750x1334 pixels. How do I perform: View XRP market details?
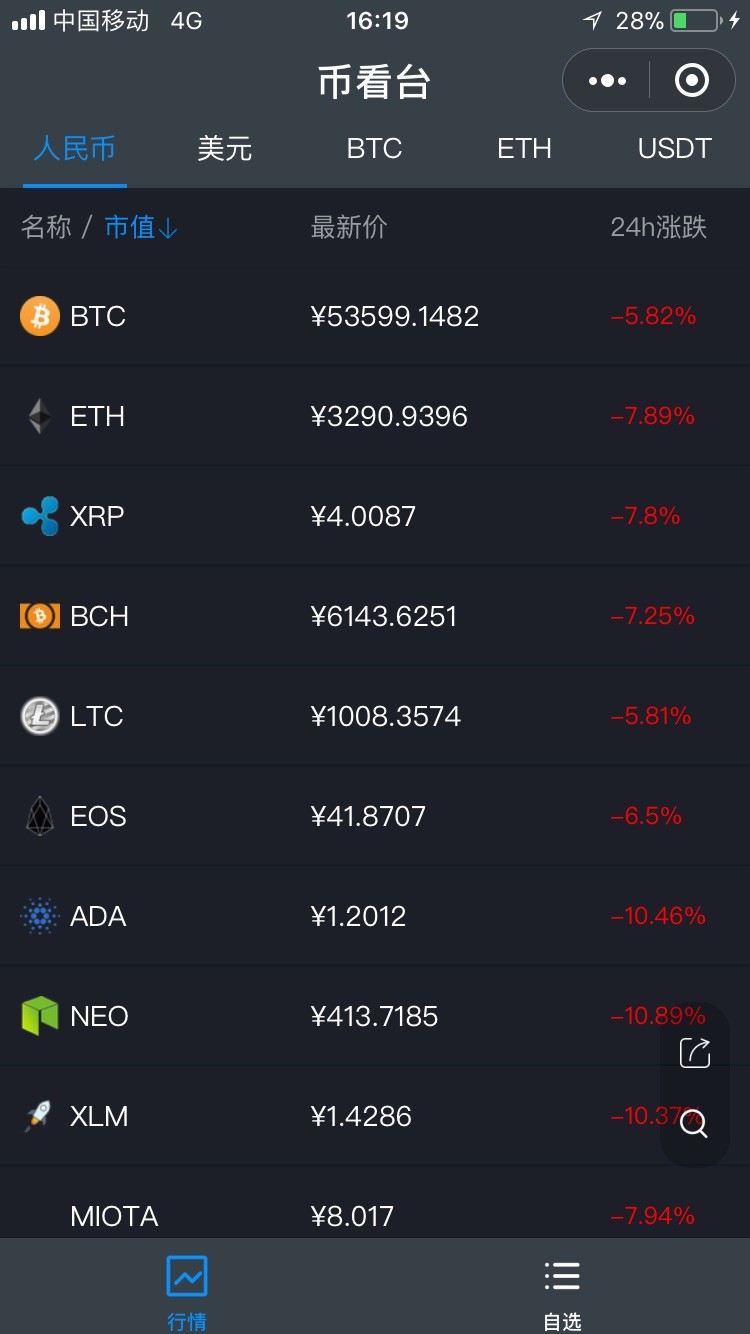[375, 516]
